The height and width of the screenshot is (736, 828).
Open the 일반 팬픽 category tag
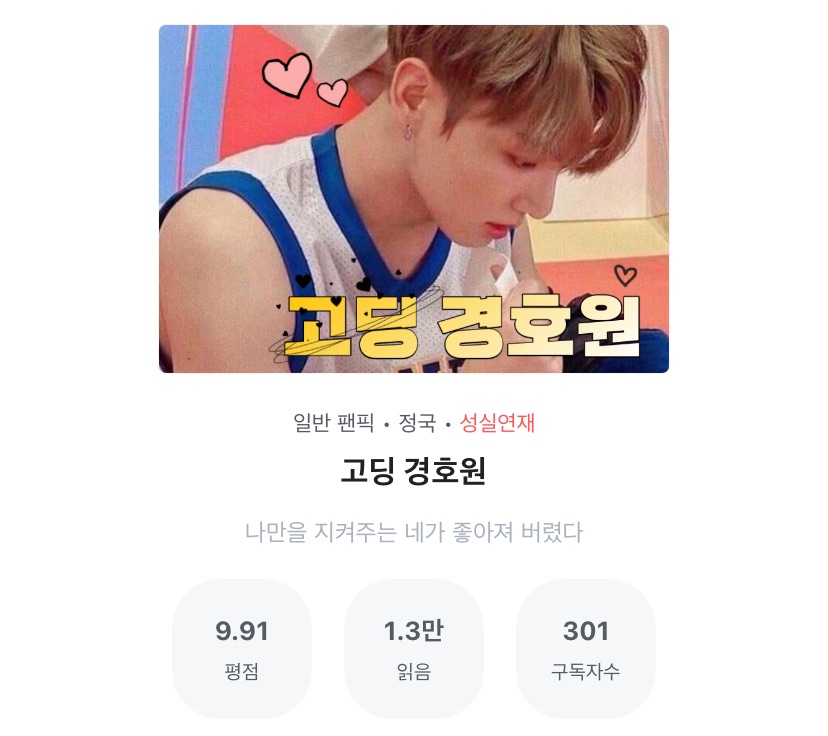tap(333, 423)
